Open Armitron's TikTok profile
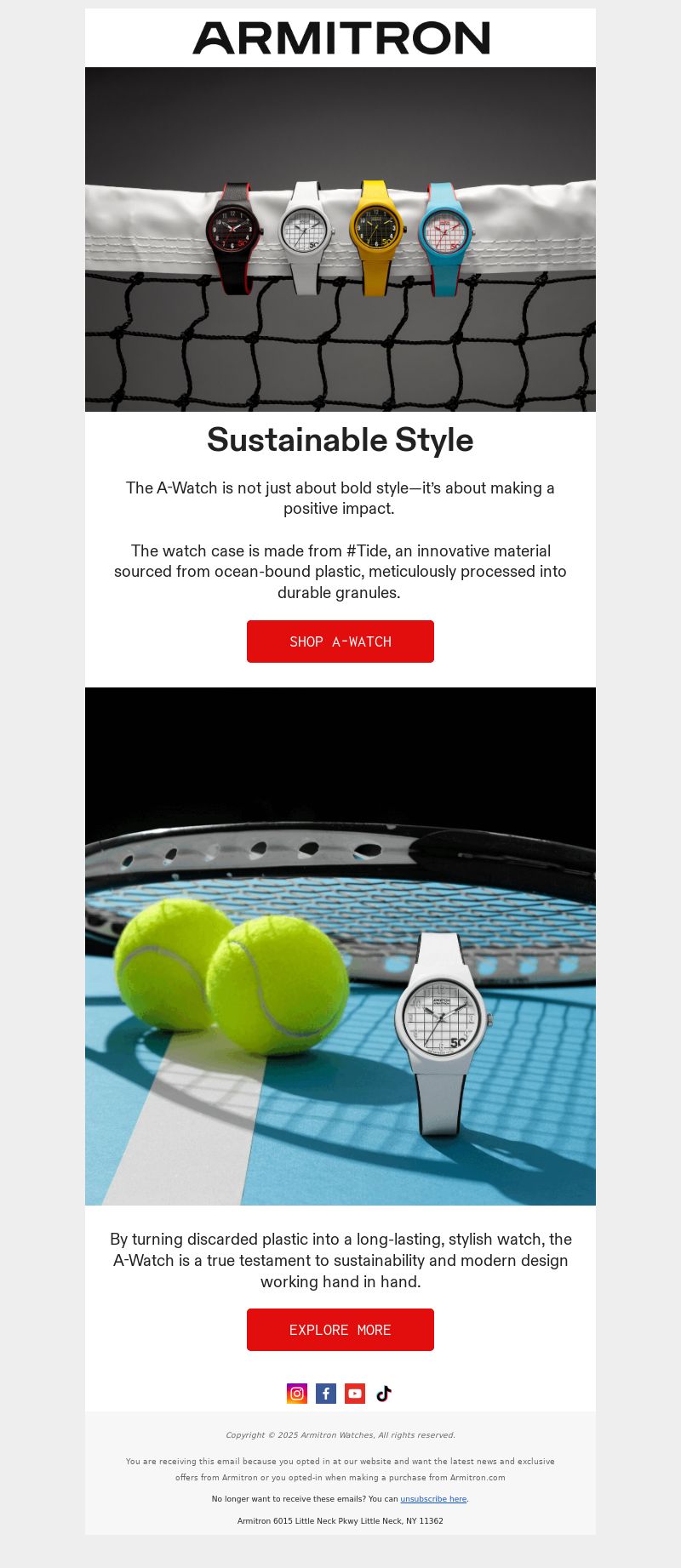 (x=384, y=1394)
